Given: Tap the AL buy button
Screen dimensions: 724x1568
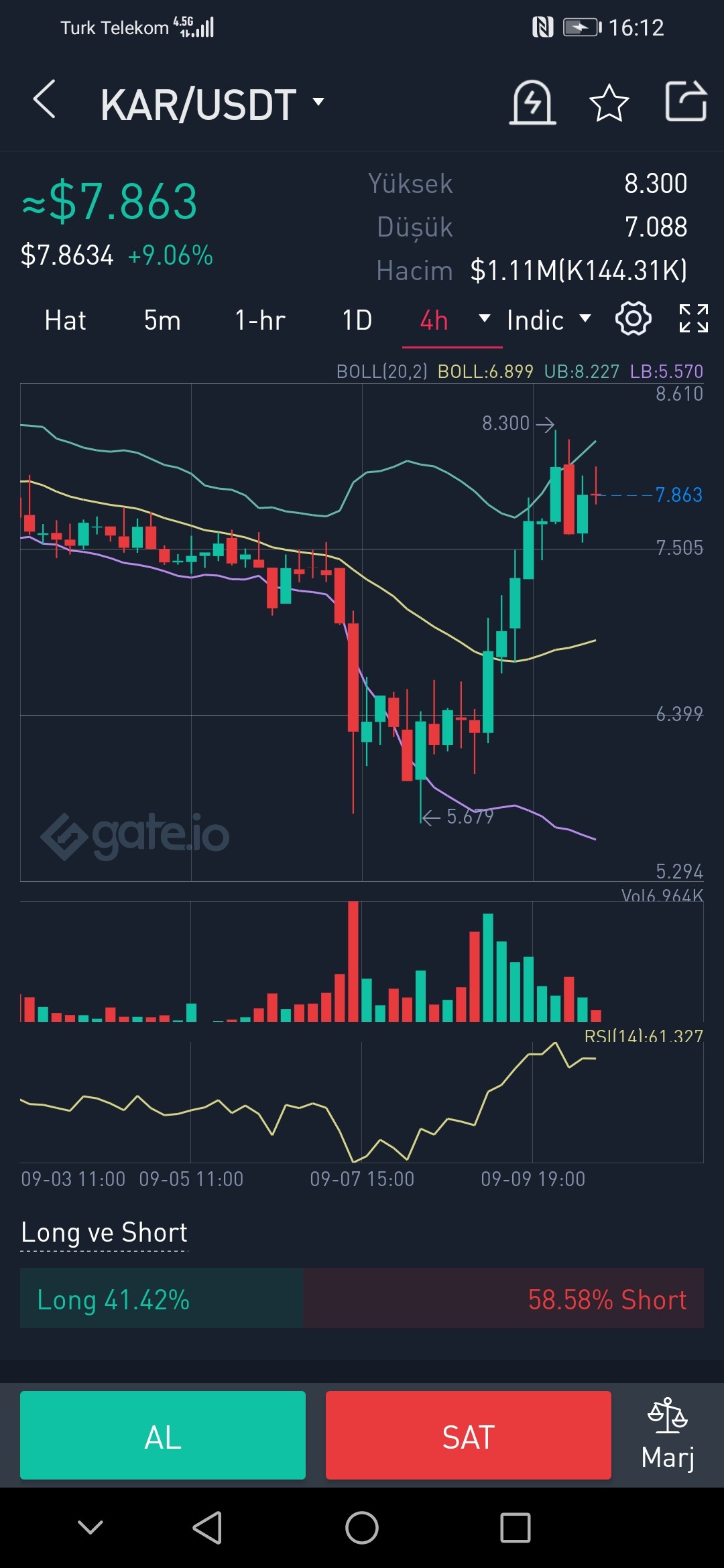Looking at the screenshot, I should 163,1435.
